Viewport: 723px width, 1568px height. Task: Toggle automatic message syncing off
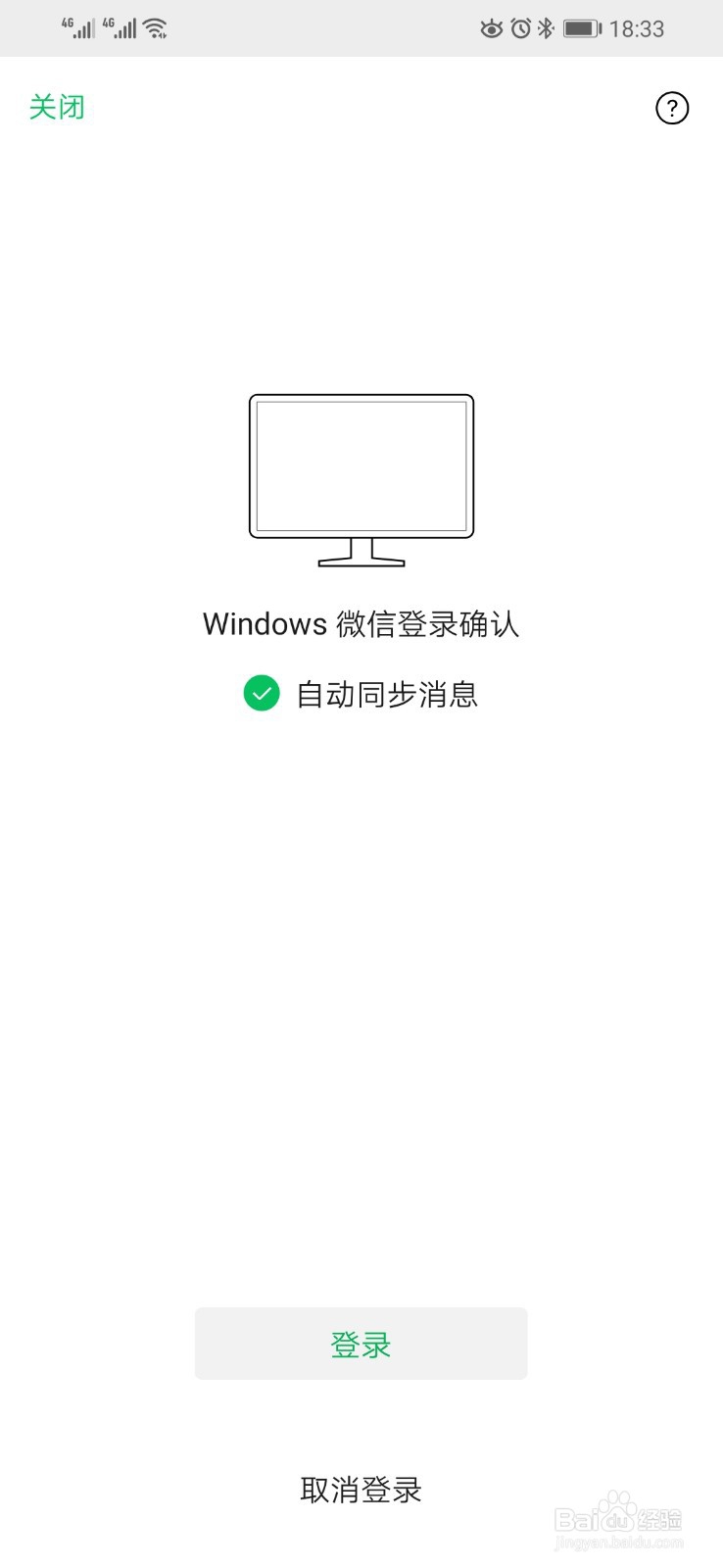click(261, 694)
